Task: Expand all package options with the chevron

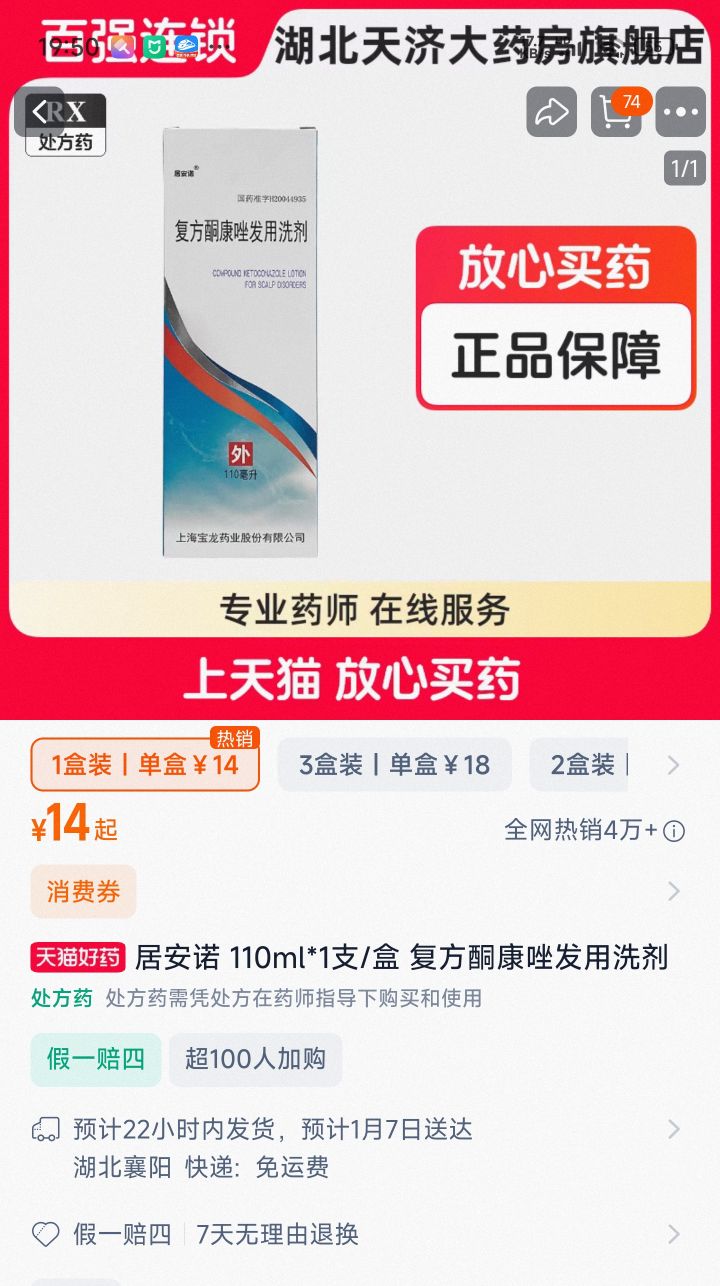Action: [674, 765]
